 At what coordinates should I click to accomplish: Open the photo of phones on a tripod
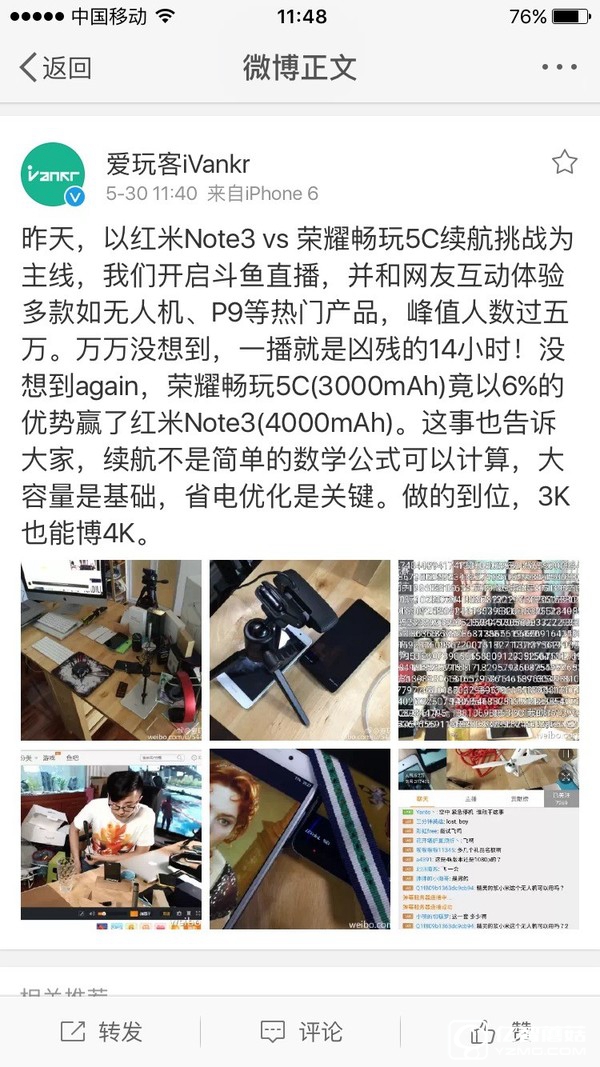coord(300,650)
